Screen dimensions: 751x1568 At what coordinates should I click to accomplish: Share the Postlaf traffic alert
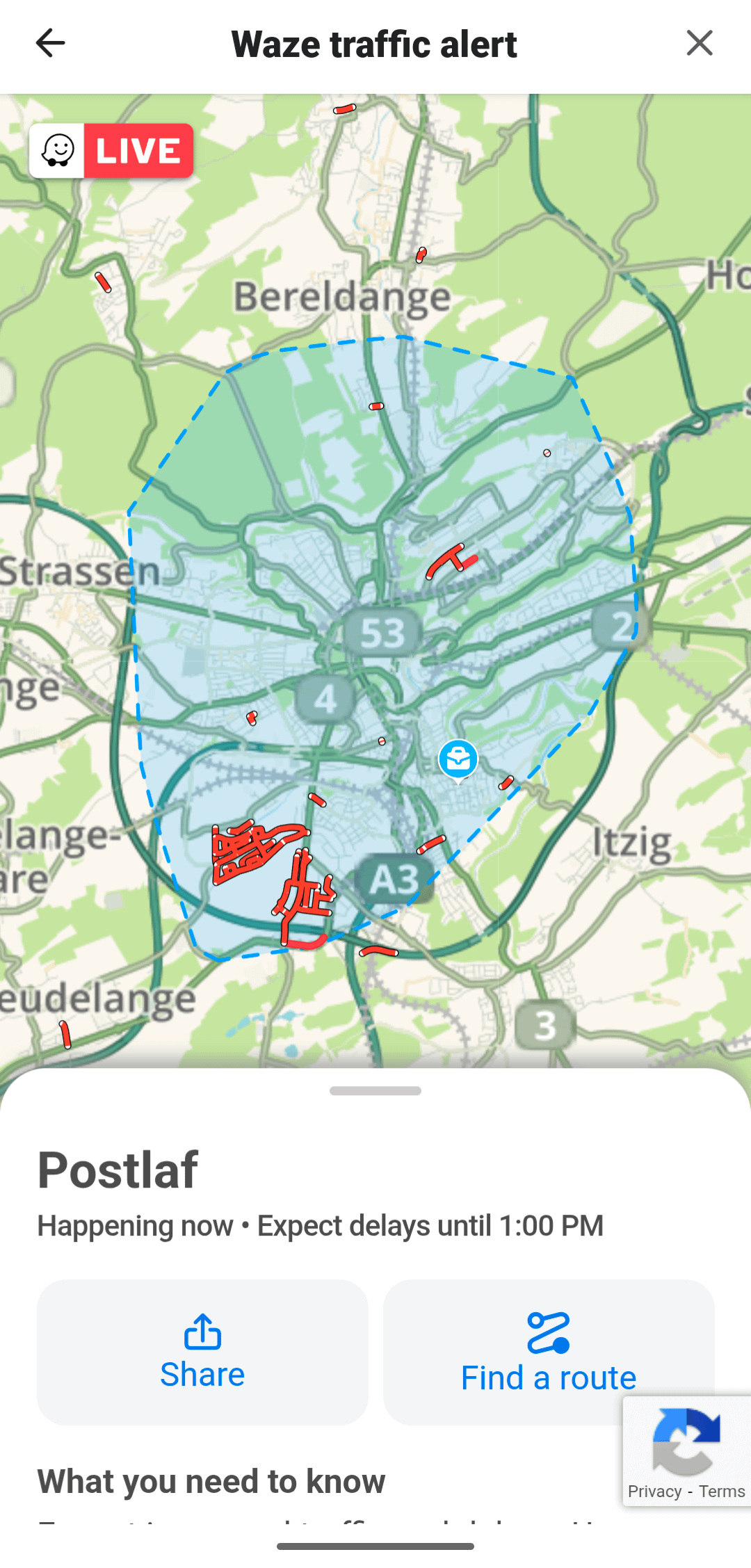click(202, 1352)
